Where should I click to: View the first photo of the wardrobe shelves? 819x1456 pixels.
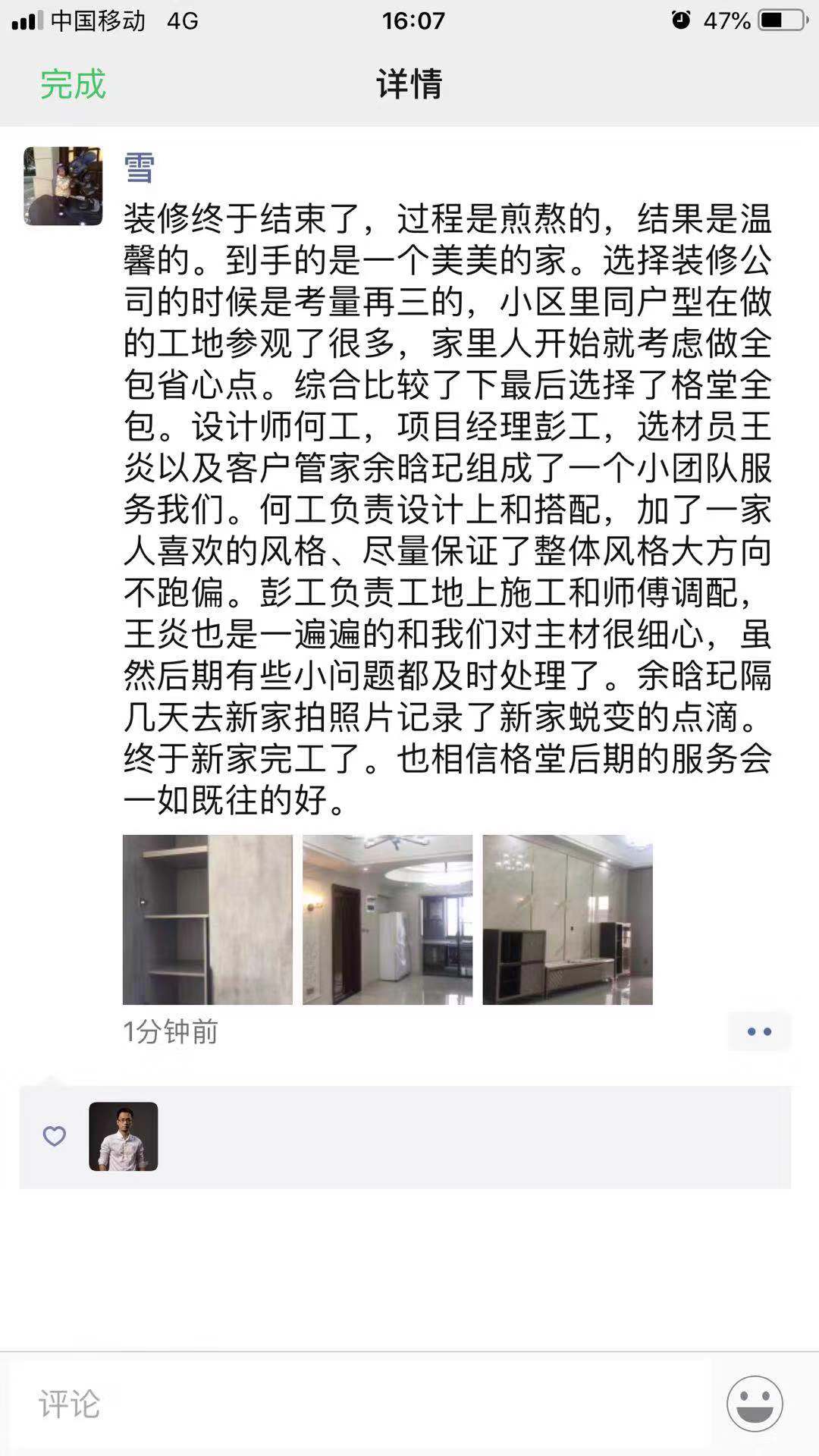point(207,919)
